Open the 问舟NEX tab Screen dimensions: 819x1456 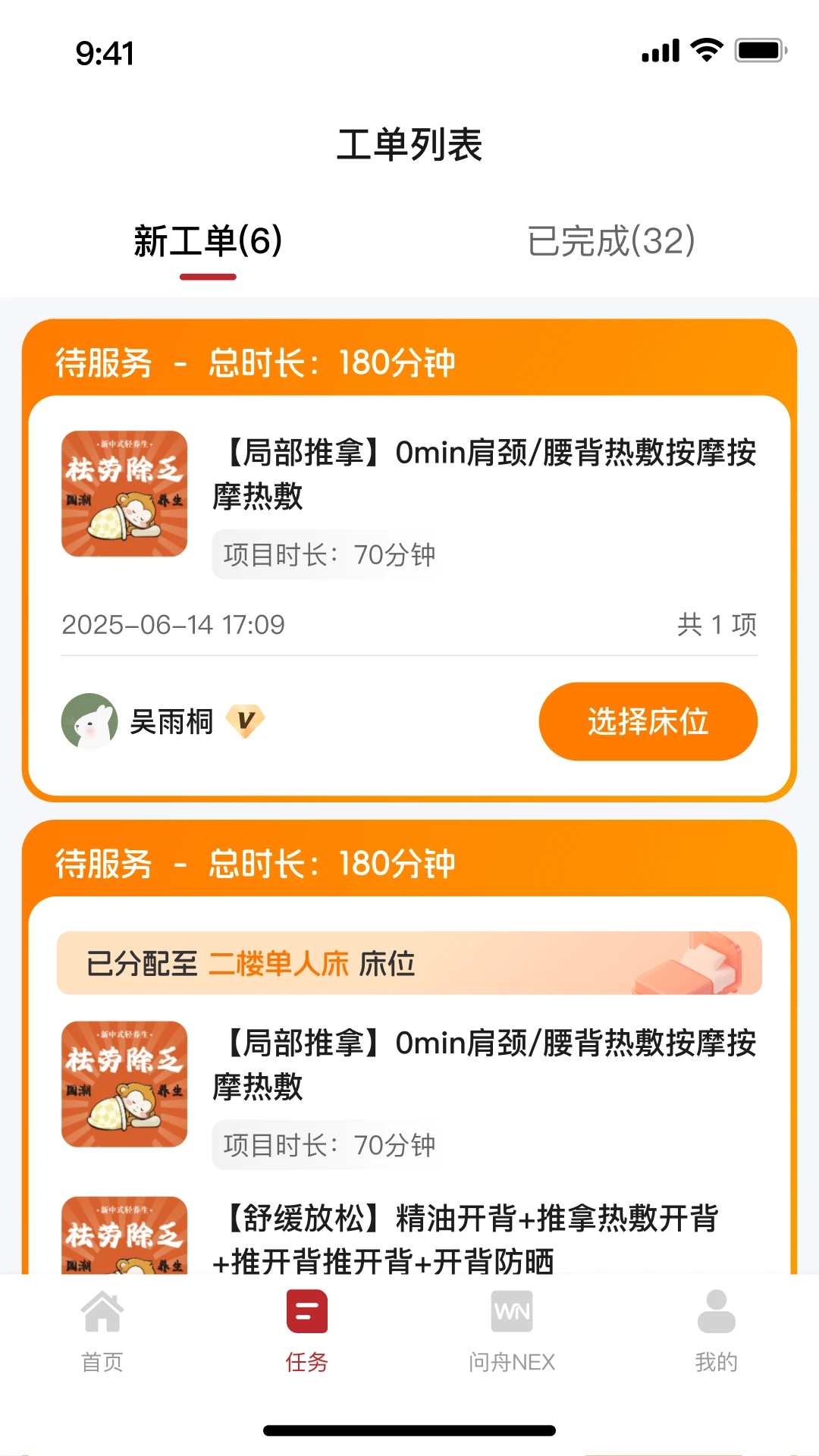coord(512,1331)
